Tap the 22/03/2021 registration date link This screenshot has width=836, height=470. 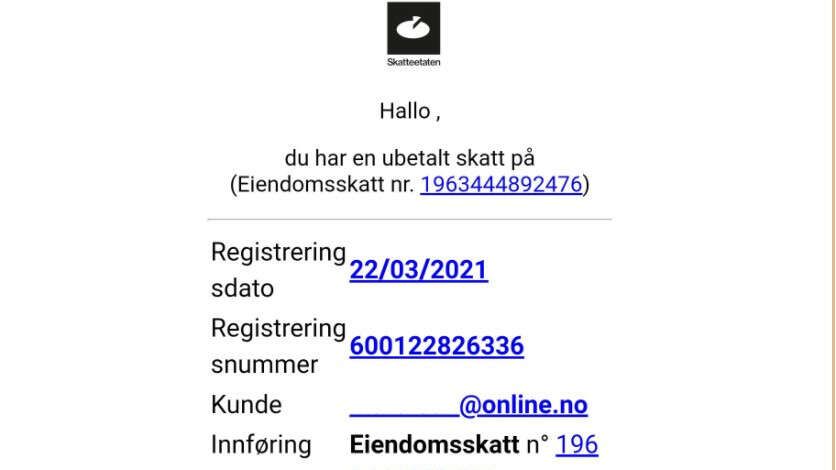click(418, 270)
